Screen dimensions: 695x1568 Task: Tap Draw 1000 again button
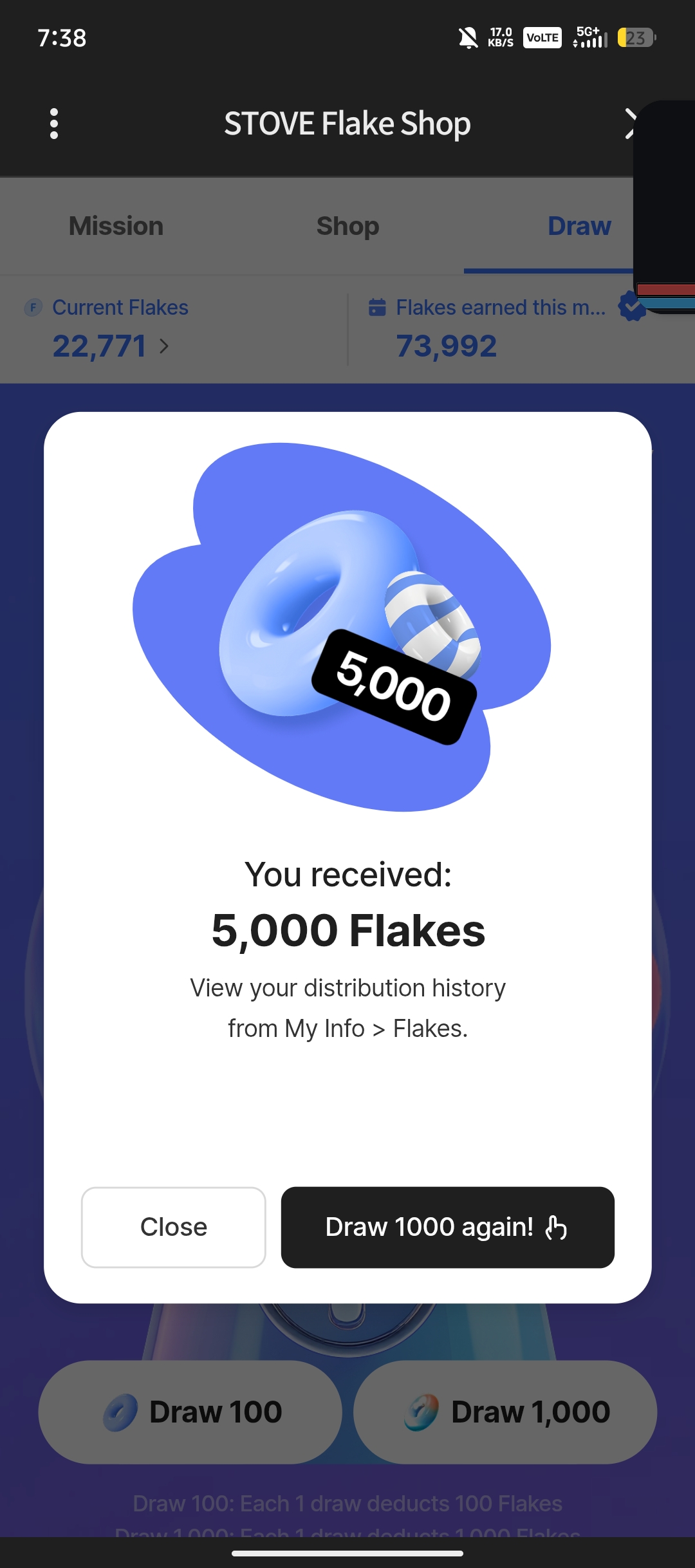[x=447, y=1227]
